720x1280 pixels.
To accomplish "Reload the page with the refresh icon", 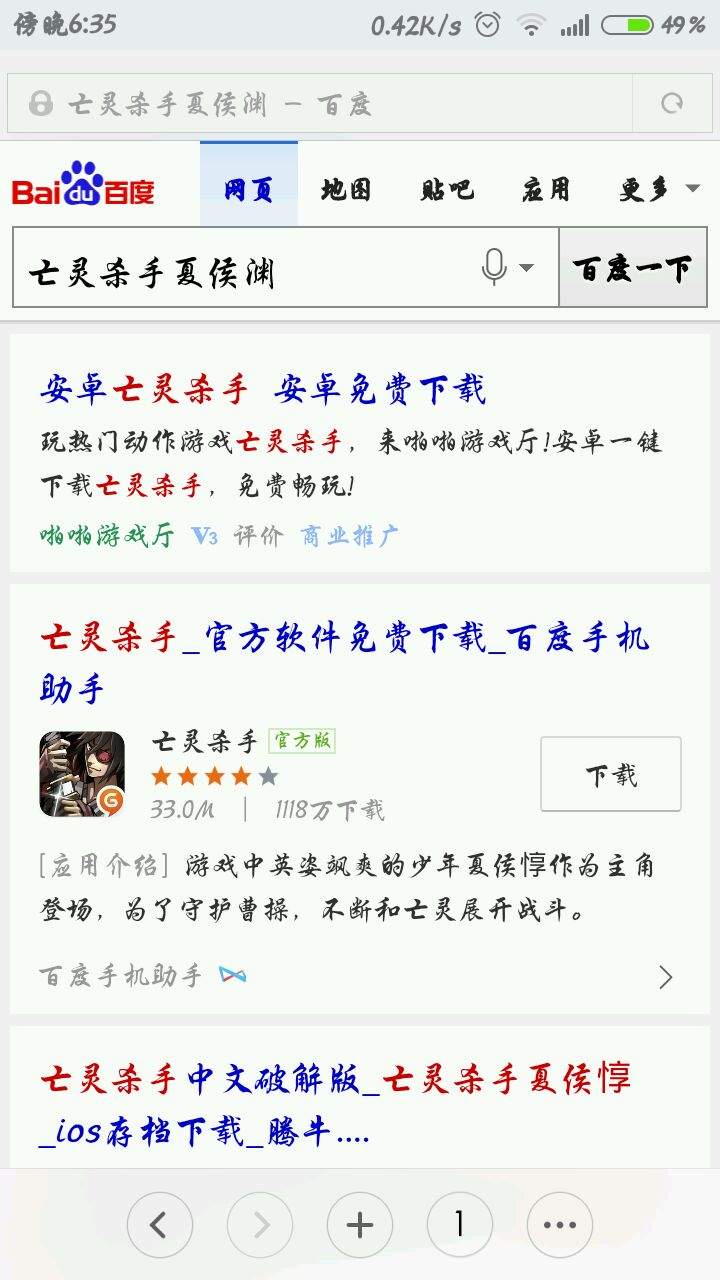I will pyautogui.click(x=673, y=103).
